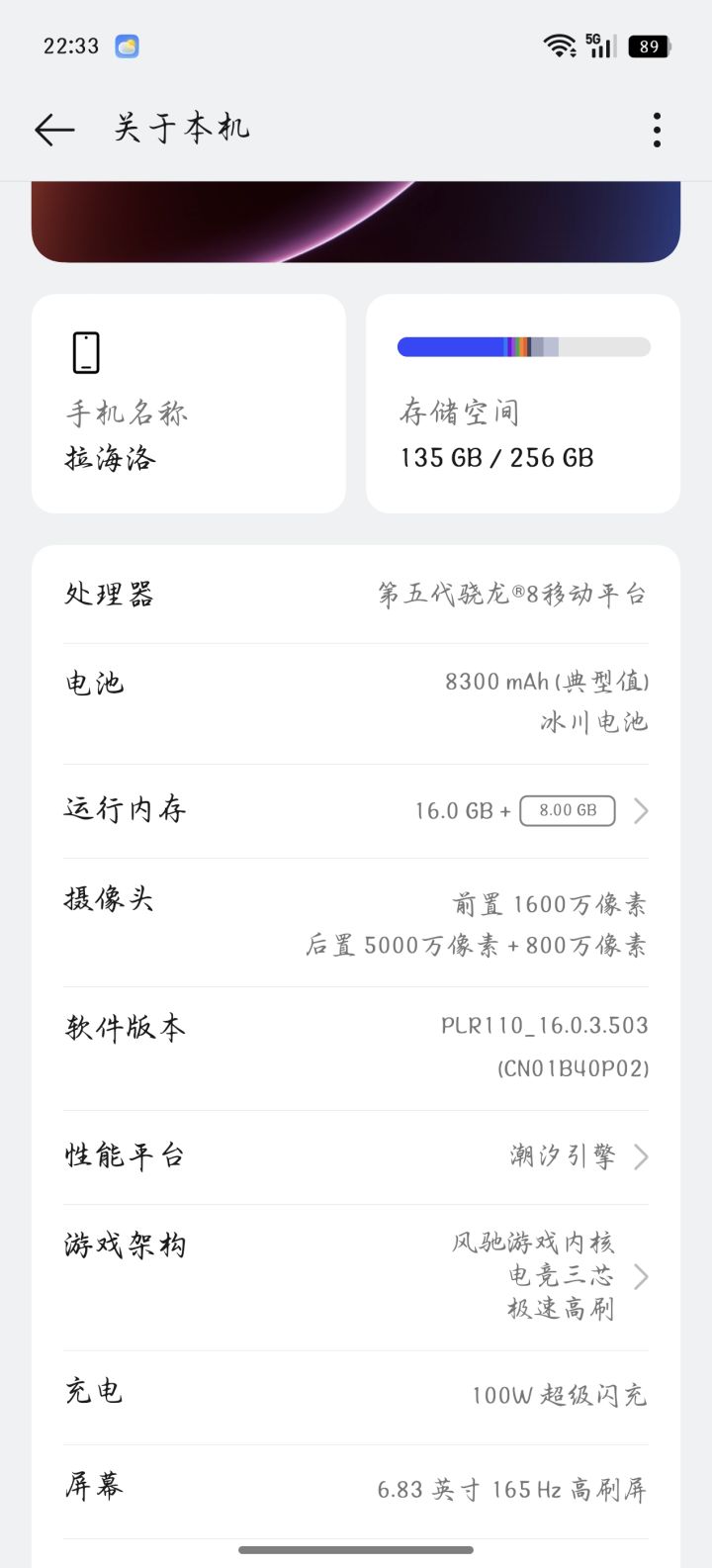Open 运行内存 RAM expansion settings
Viewport: 712px width, 1568px height.
(356, 811)
